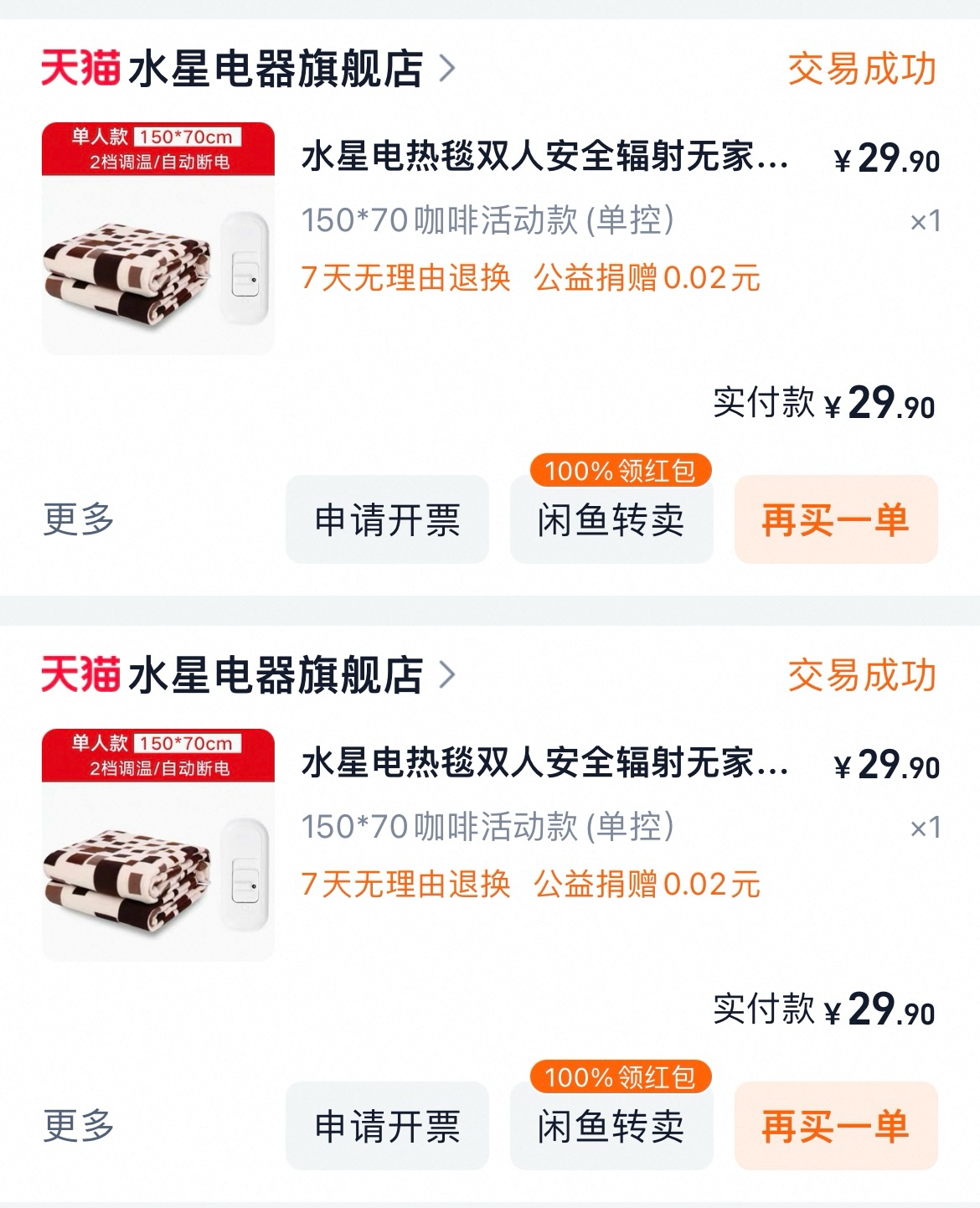Buy again with 再买一单 on the second order
This screenshot has width=980, height=1208.
point(836,1127)
